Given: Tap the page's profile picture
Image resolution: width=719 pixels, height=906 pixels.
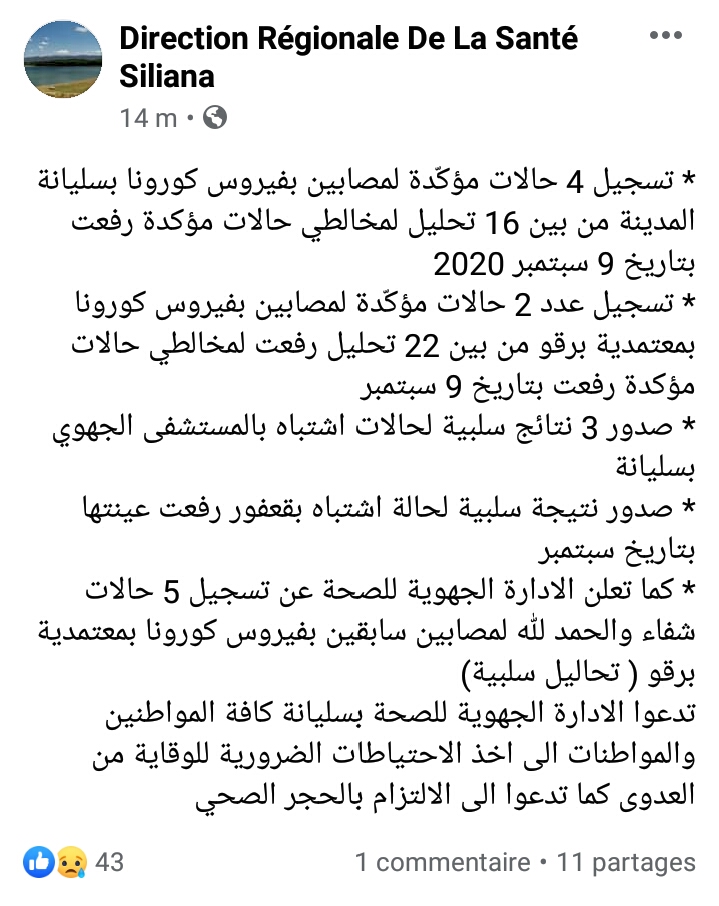Looking at the screenshot, I should tap(62, 60).
